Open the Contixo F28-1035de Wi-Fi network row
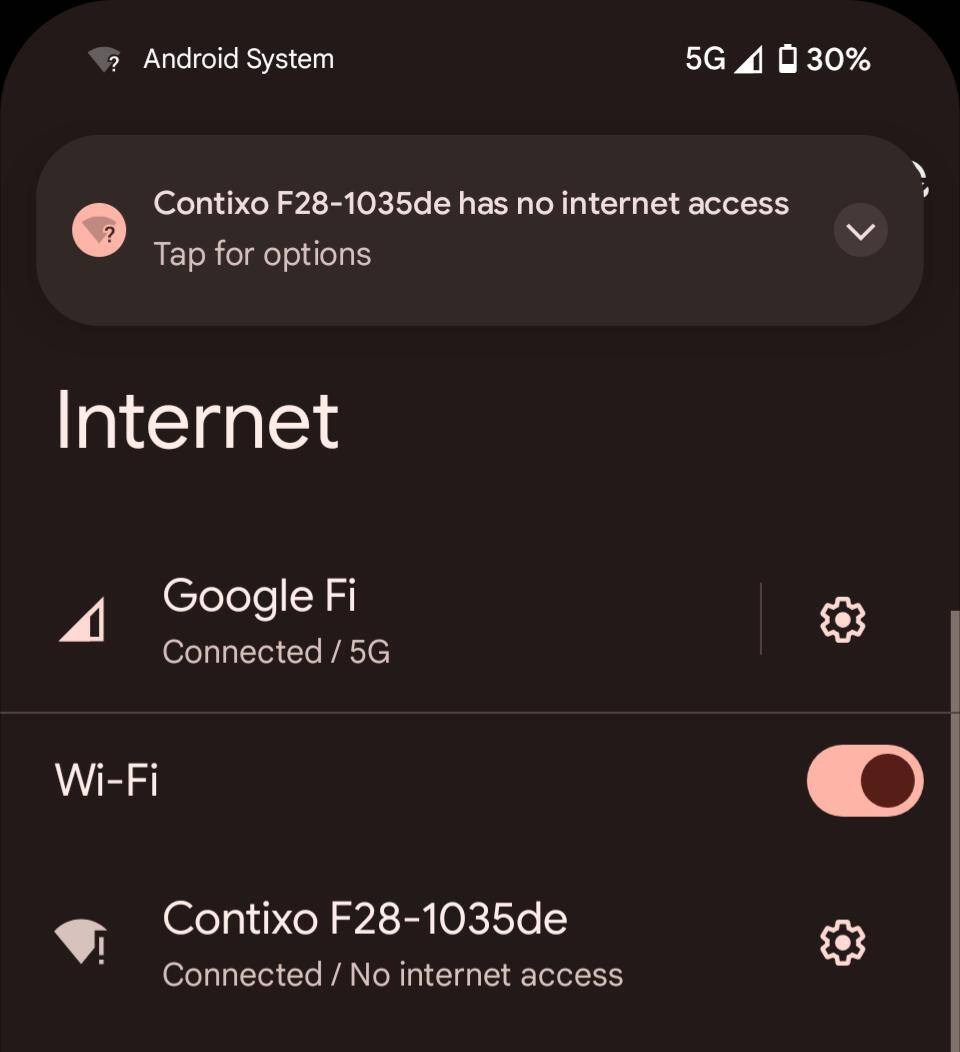The width and height of the screenshot is (960, 1052). click(x=400, y=943)
